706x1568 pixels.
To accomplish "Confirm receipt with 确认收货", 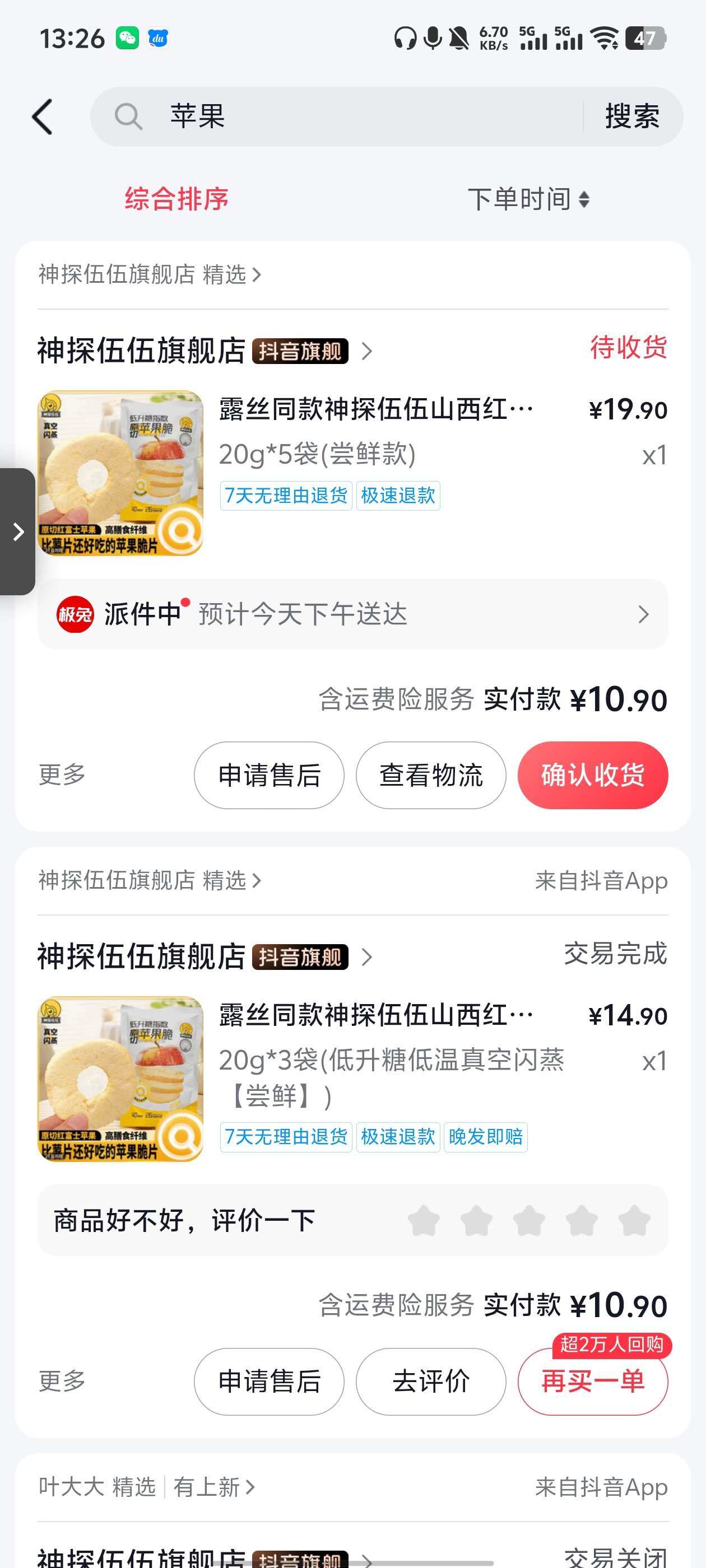I will point(592,775).
